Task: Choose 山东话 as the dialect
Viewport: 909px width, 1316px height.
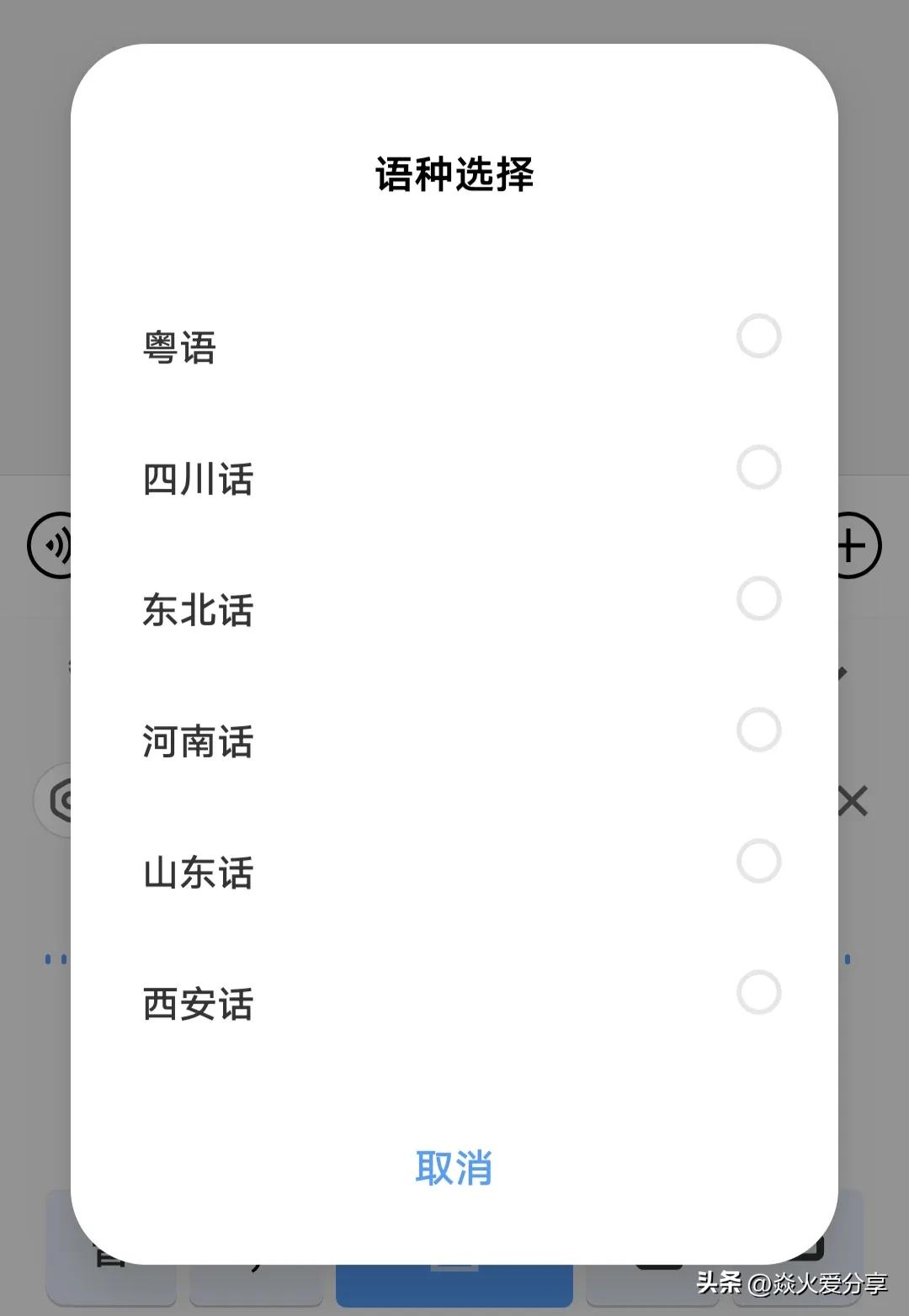Action: (759, 862)
